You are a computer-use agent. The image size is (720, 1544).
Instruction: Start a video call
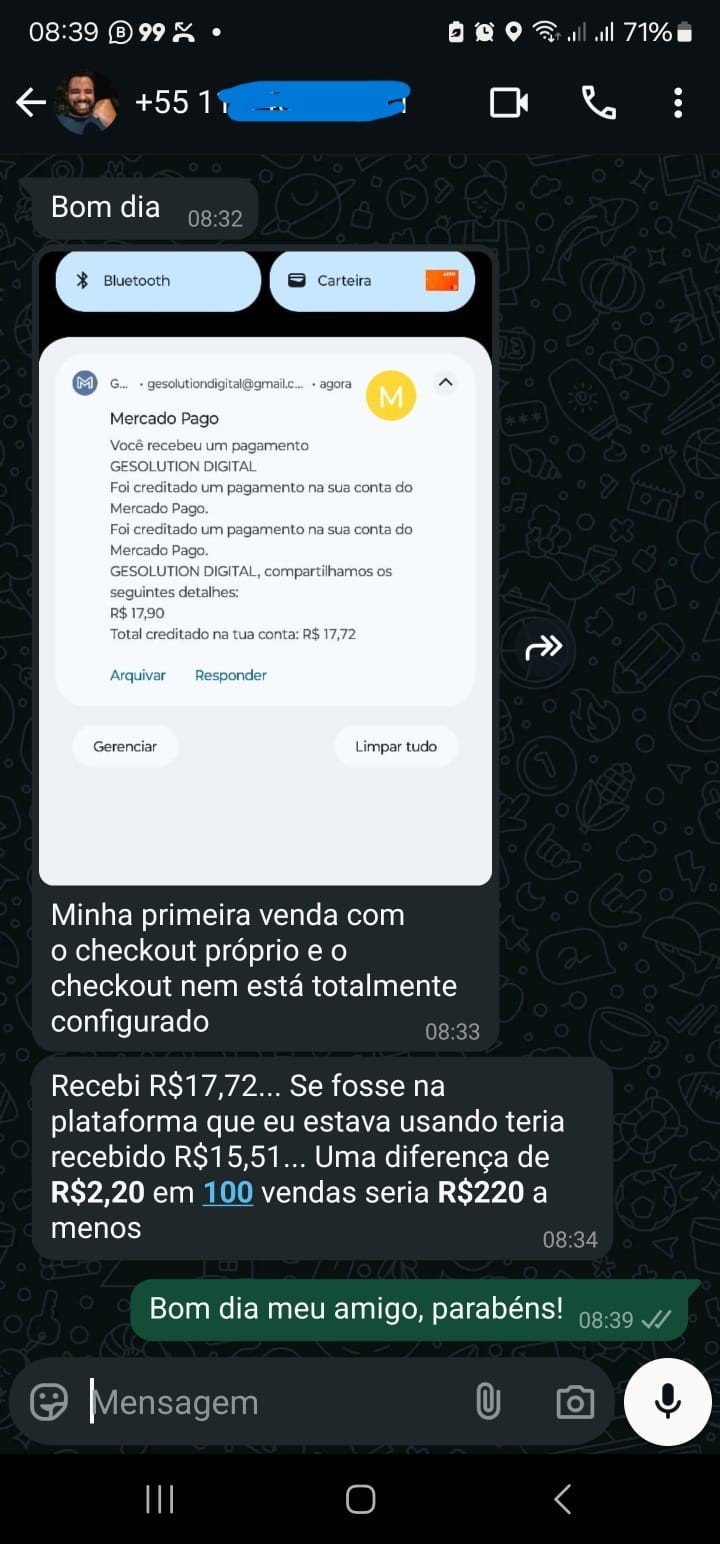(508, 102)
